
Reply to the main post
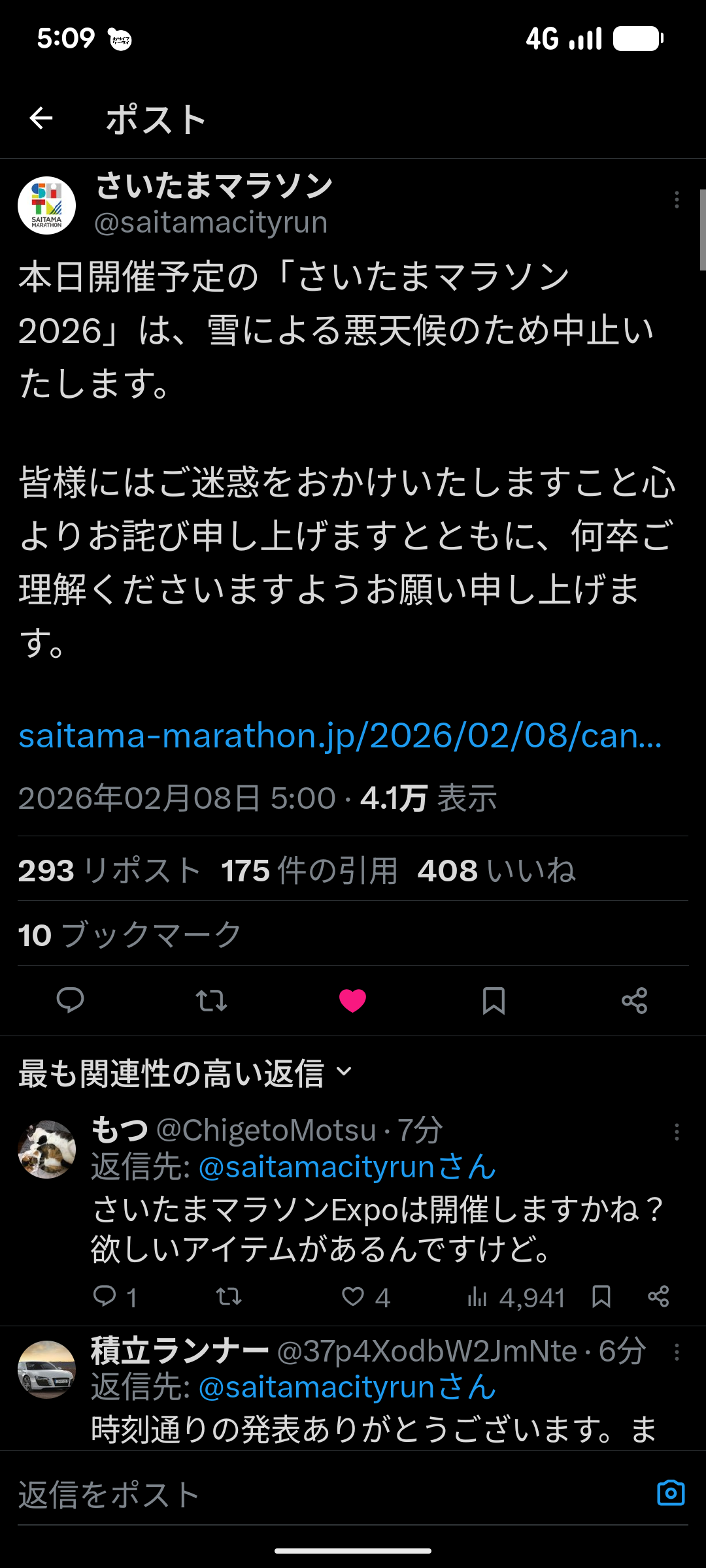coord(71,1000)
